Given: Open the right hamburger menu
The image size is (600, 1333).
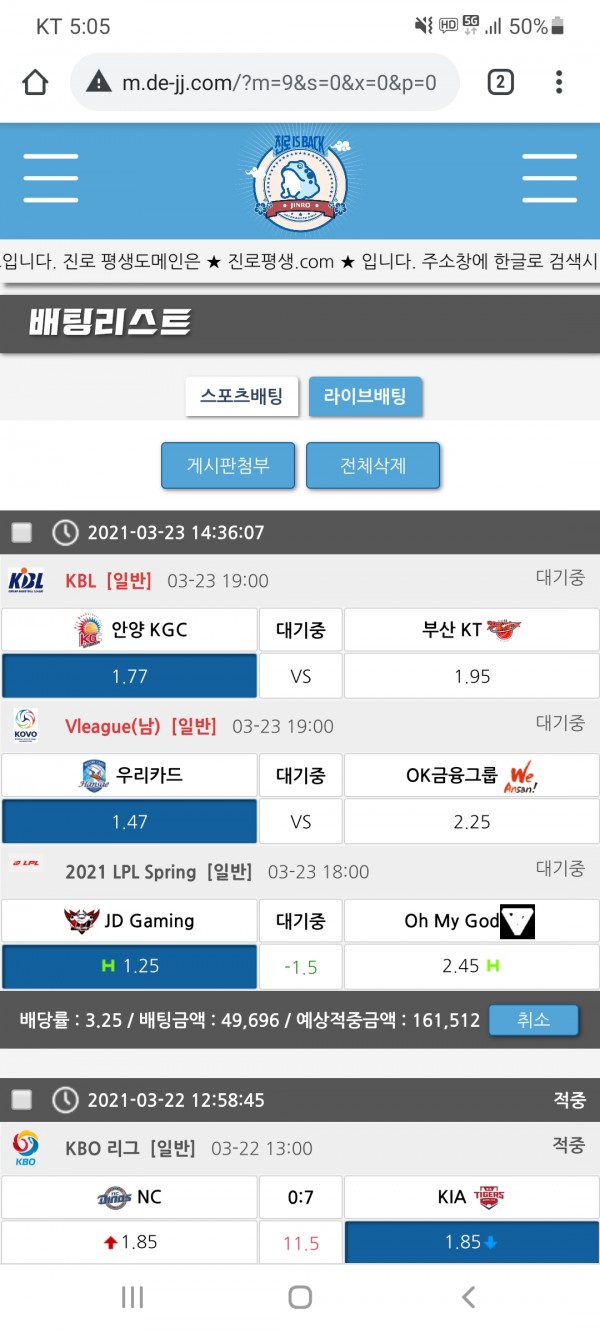Looking at the screenshot, I should (549, 179).
